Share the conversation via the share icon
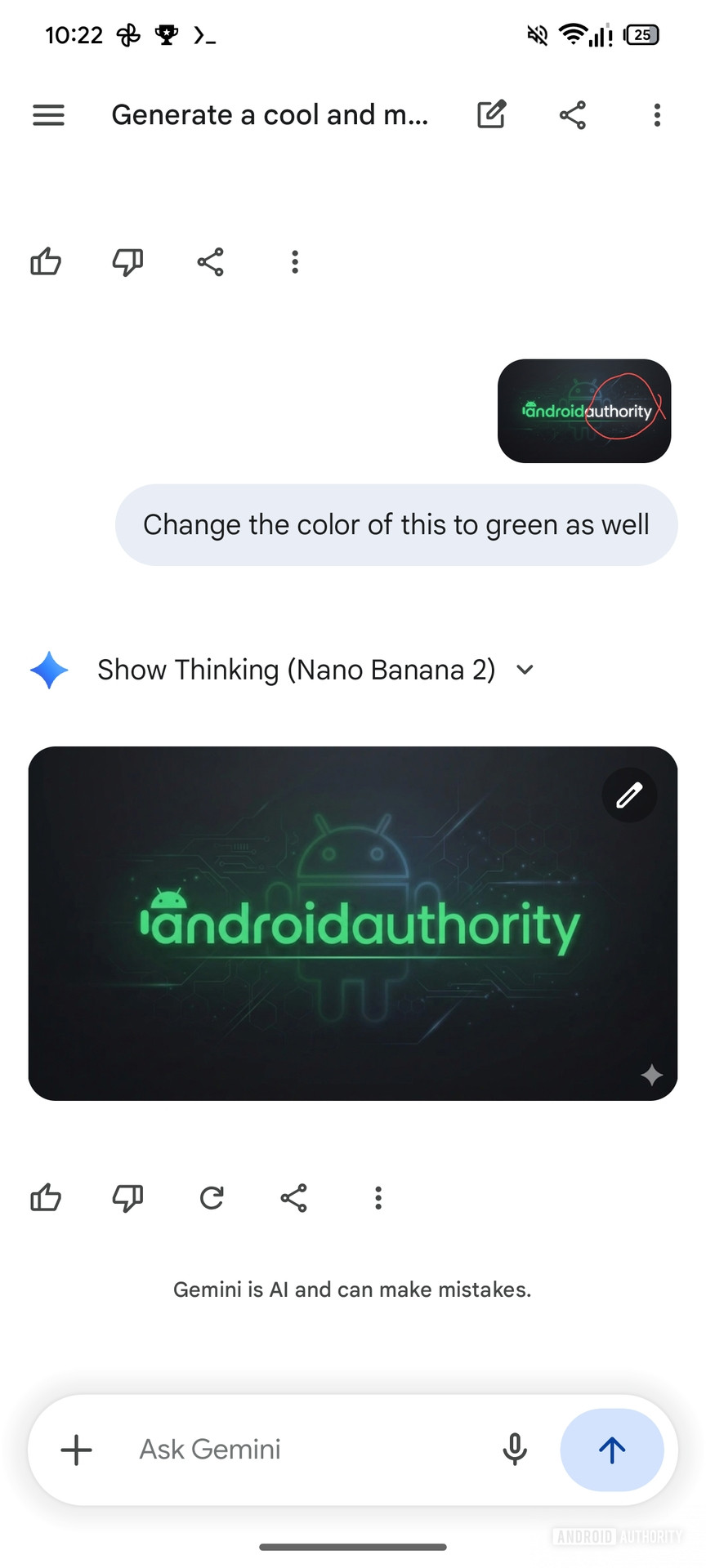 click(x=572, y=115)
